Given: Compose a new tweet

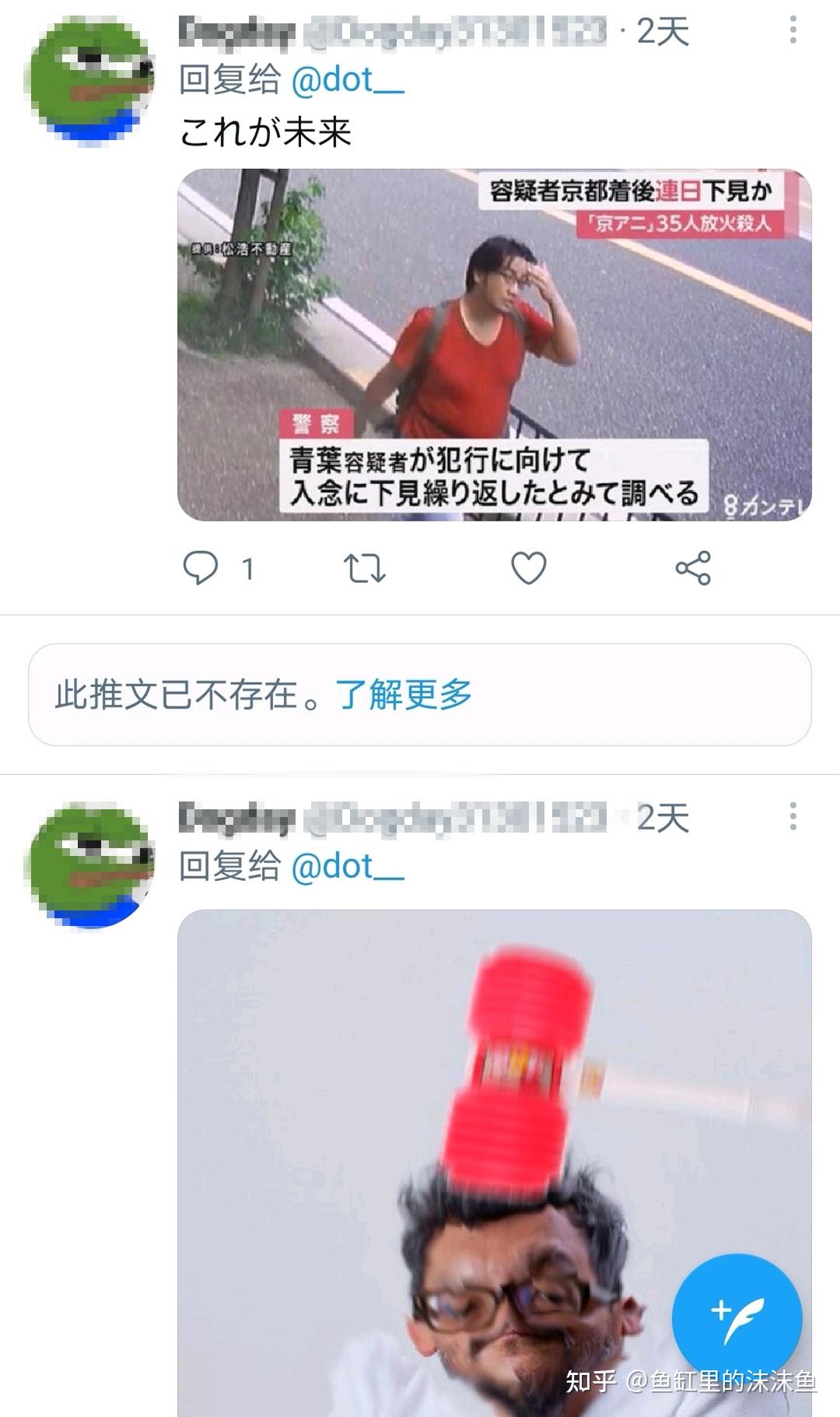Looking at the screenshot, I should (x=737, y=1318).
